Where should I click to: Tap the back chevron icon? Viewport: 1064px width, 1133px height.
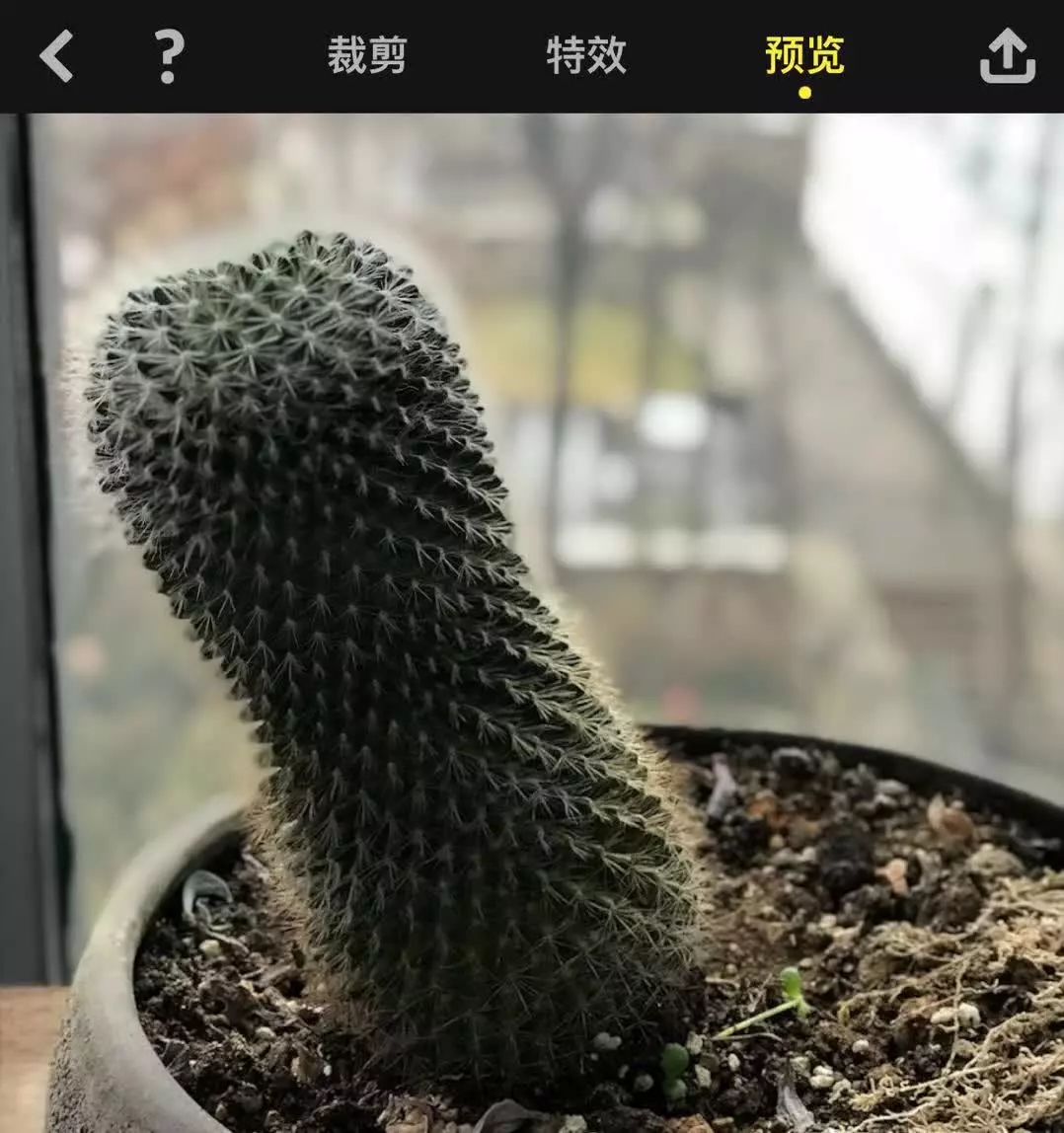[x=56, y=56]
